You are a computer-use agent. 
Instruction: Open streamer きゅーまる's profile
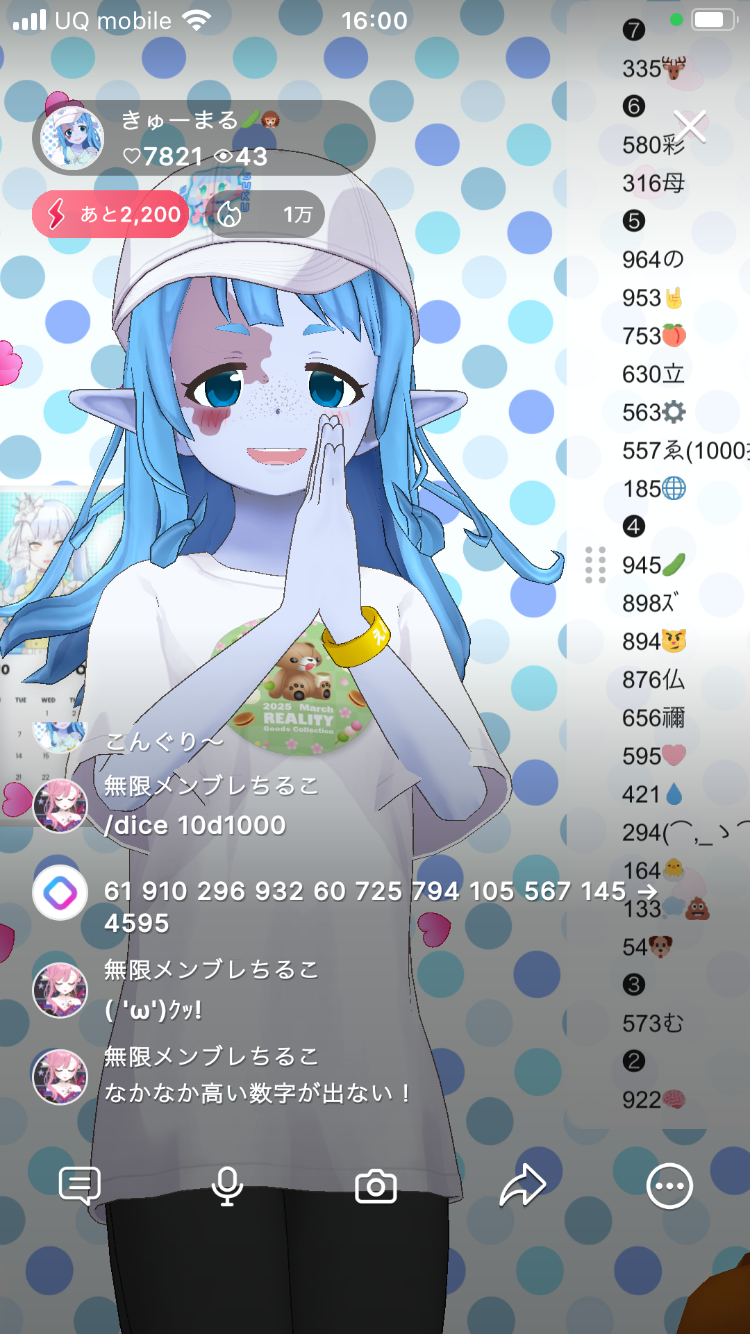[73, 138]
